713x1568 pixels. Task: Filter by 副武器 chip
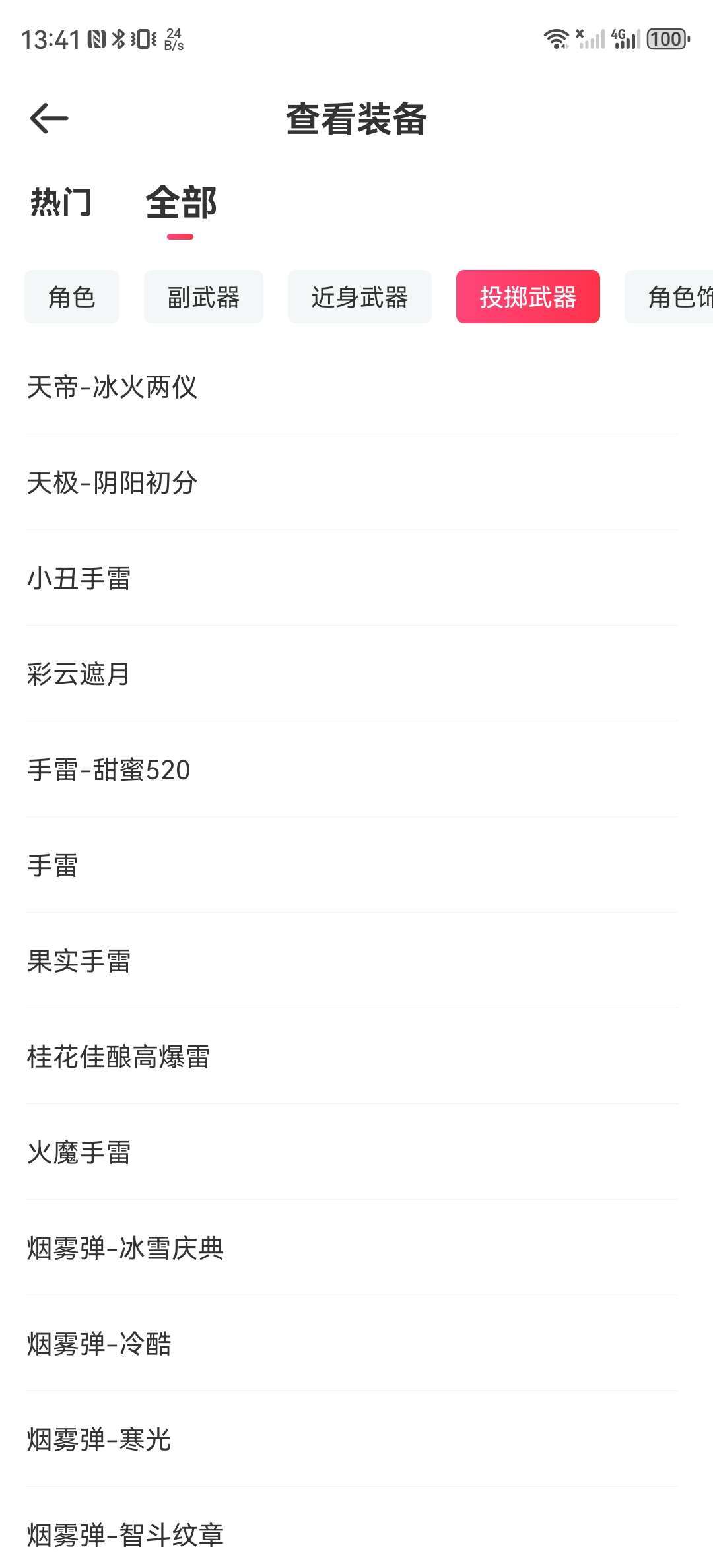pyautogui.click(x=203, y=297)
